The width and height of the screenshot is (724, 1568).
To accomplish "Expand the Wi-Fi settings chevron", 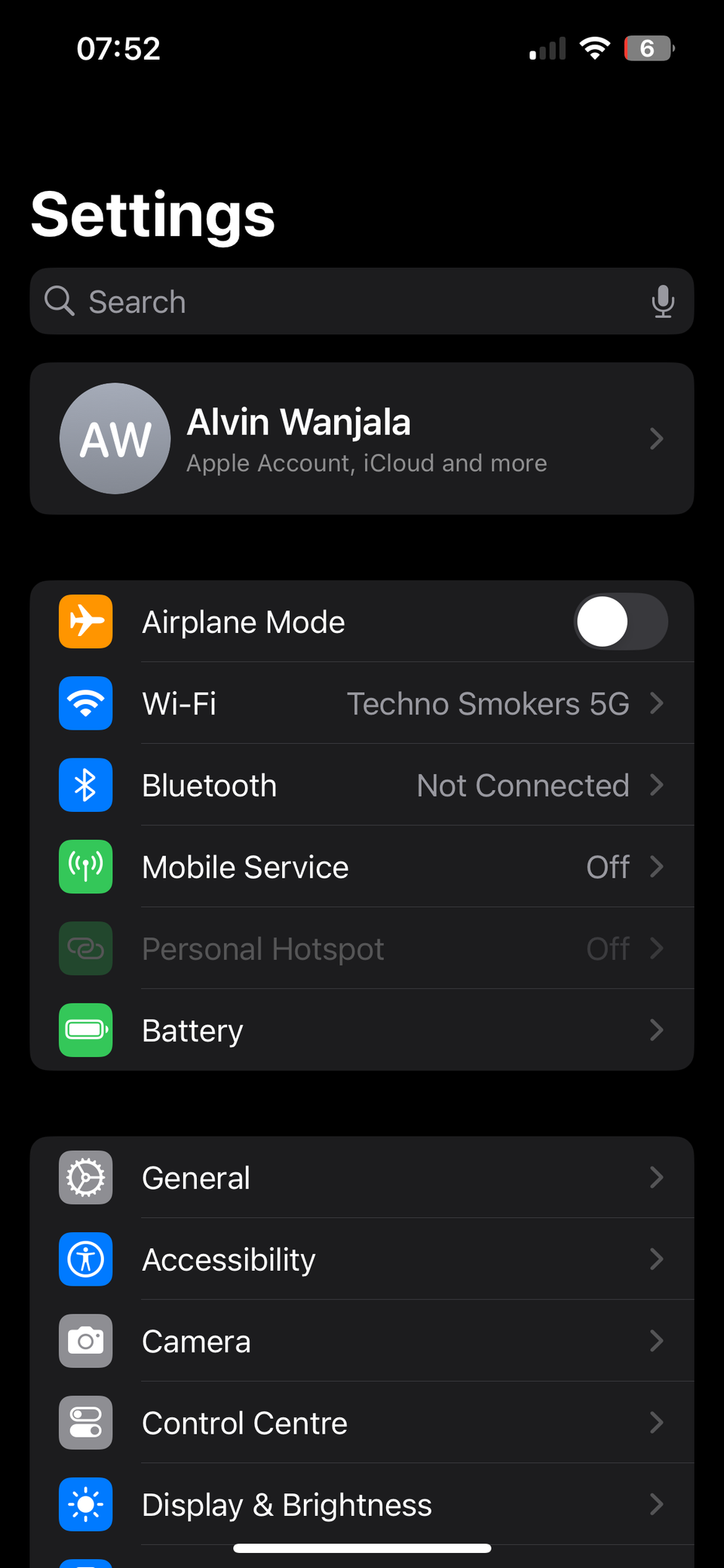I will 658,703.
